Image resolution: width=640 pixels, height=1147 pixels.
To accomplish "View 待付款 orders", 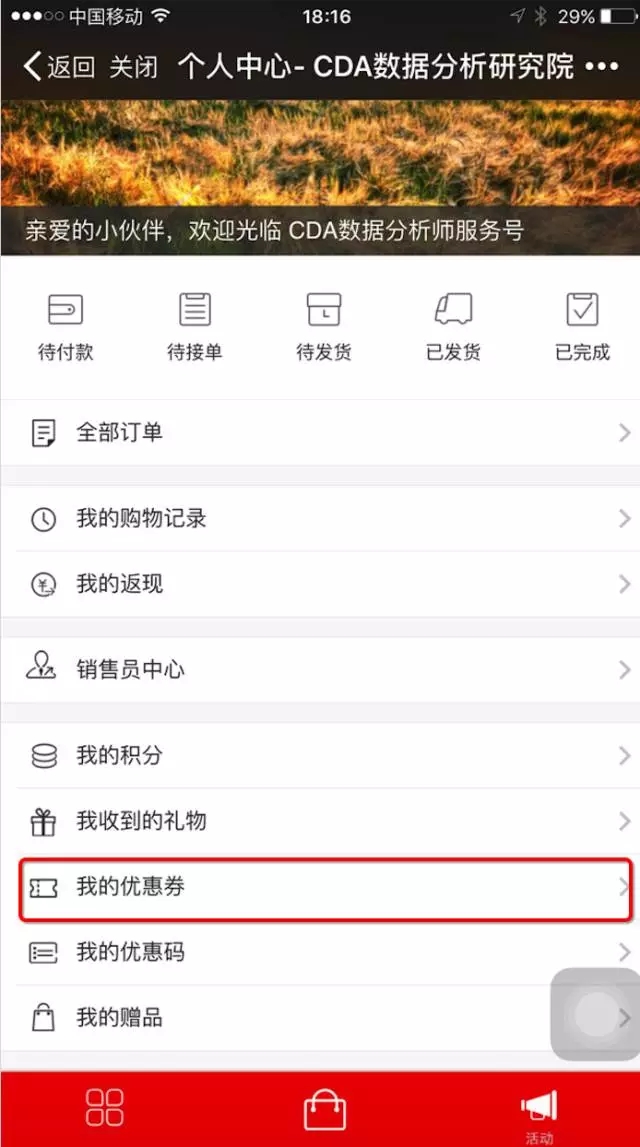I will [65, 326].
